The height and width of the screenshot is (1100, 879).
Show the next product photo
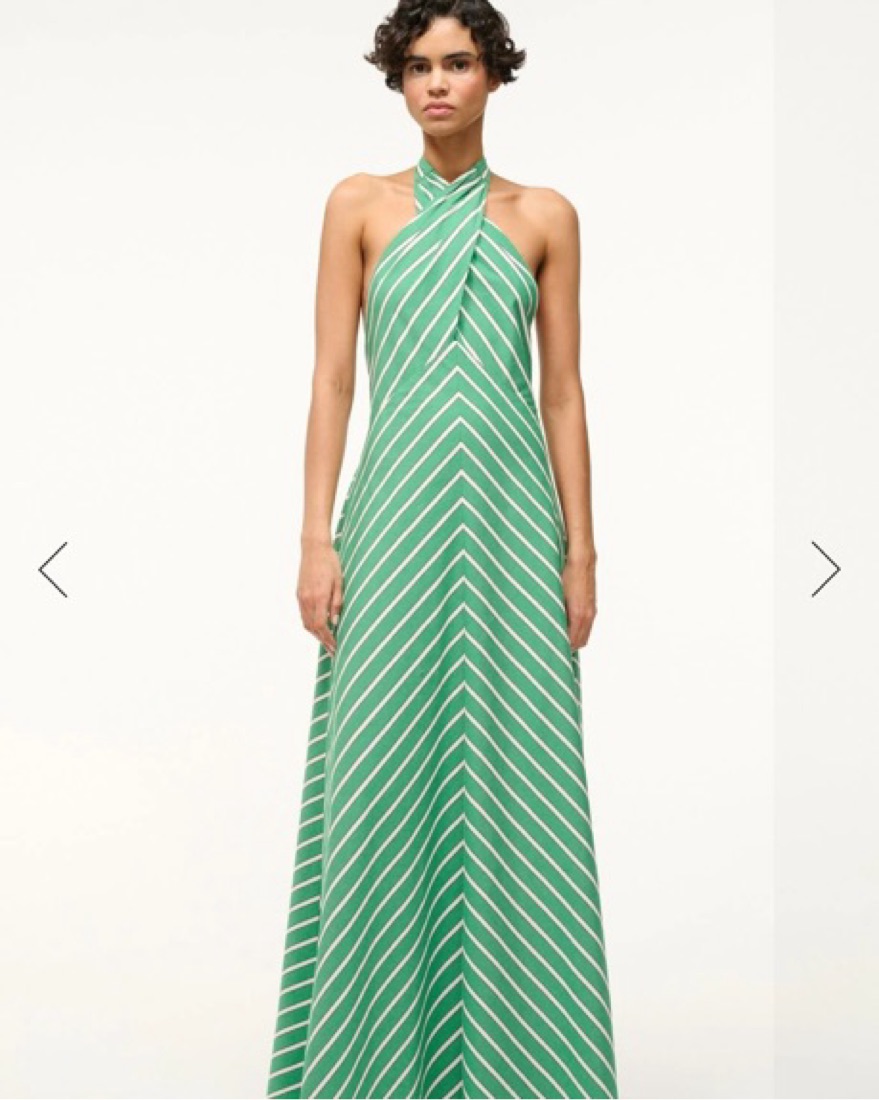(x=825, y=569)
